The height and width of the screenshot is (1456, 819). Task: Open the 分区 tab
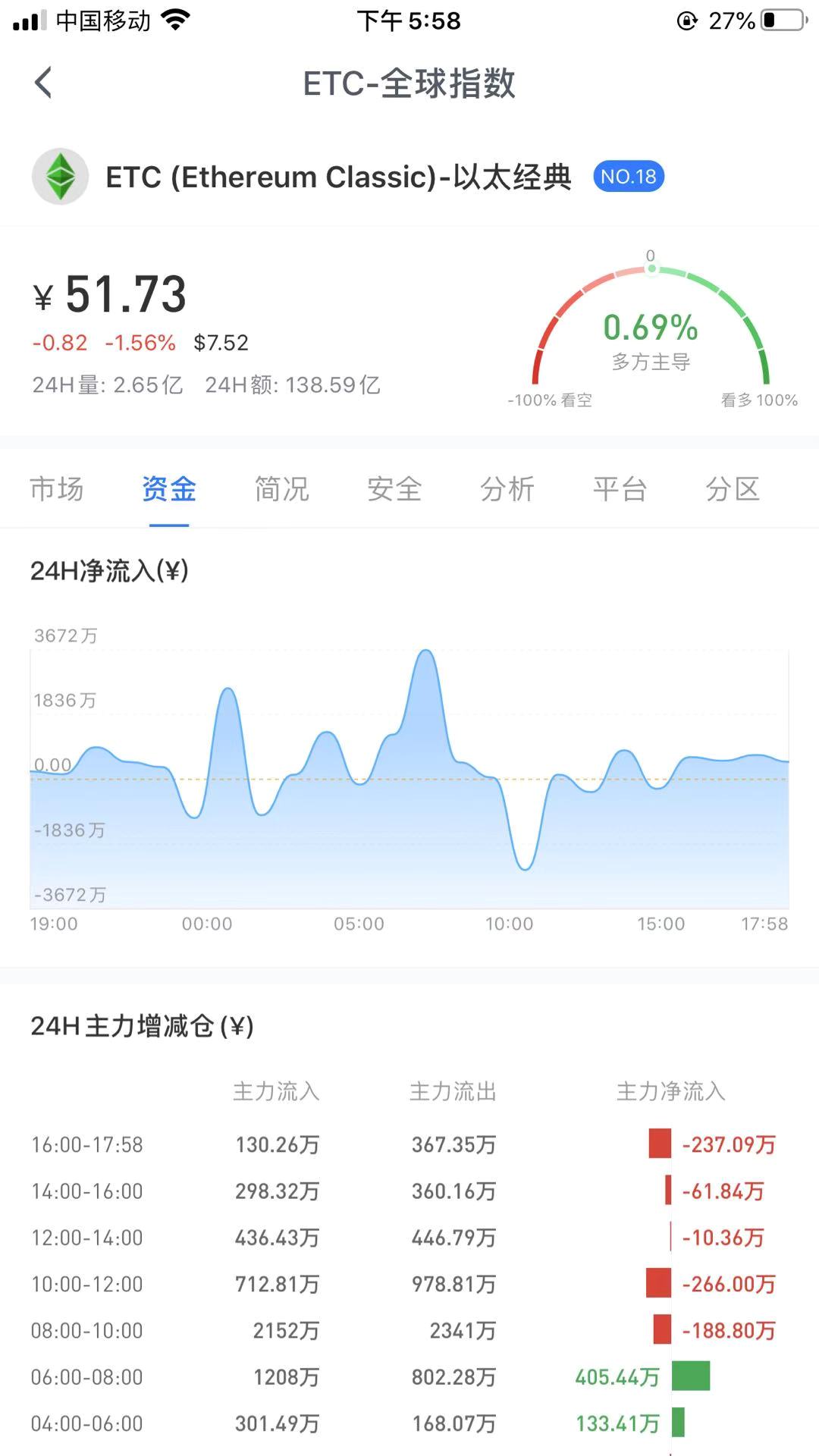tap(733, 489)
